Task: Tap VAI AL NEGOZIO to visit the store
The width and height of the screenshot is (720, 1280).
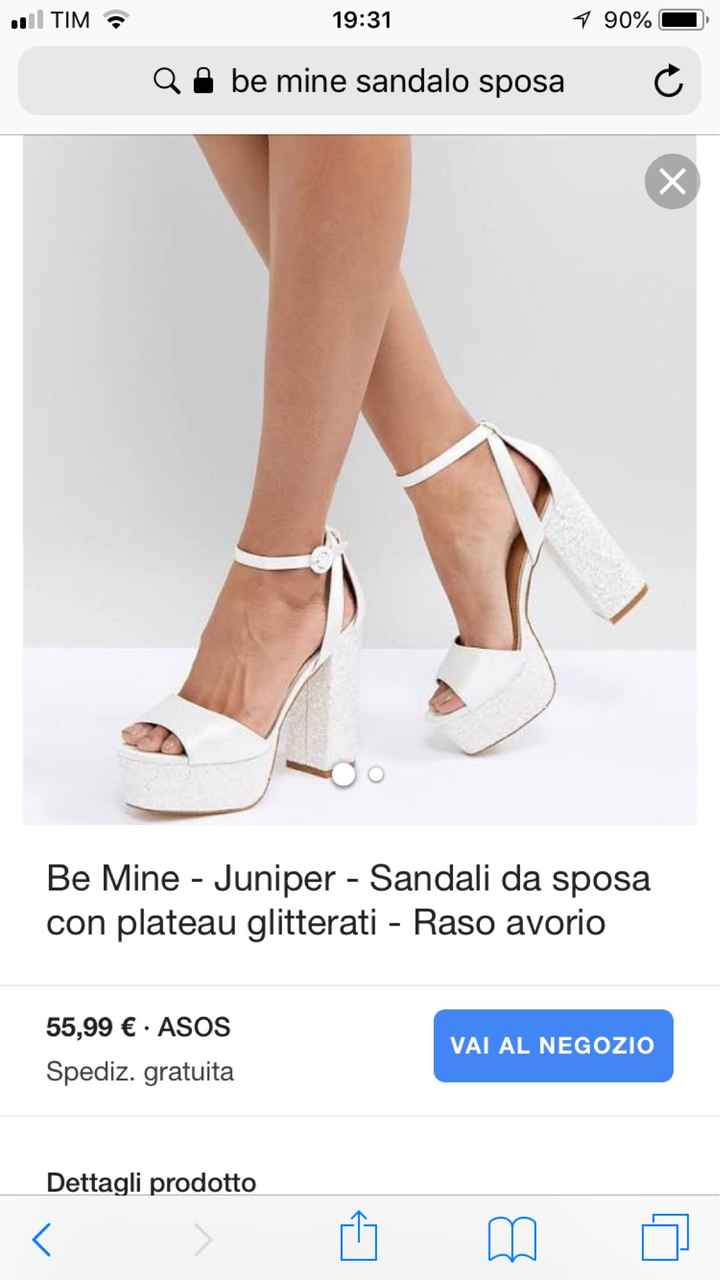Action: (x=553, y=1046)
